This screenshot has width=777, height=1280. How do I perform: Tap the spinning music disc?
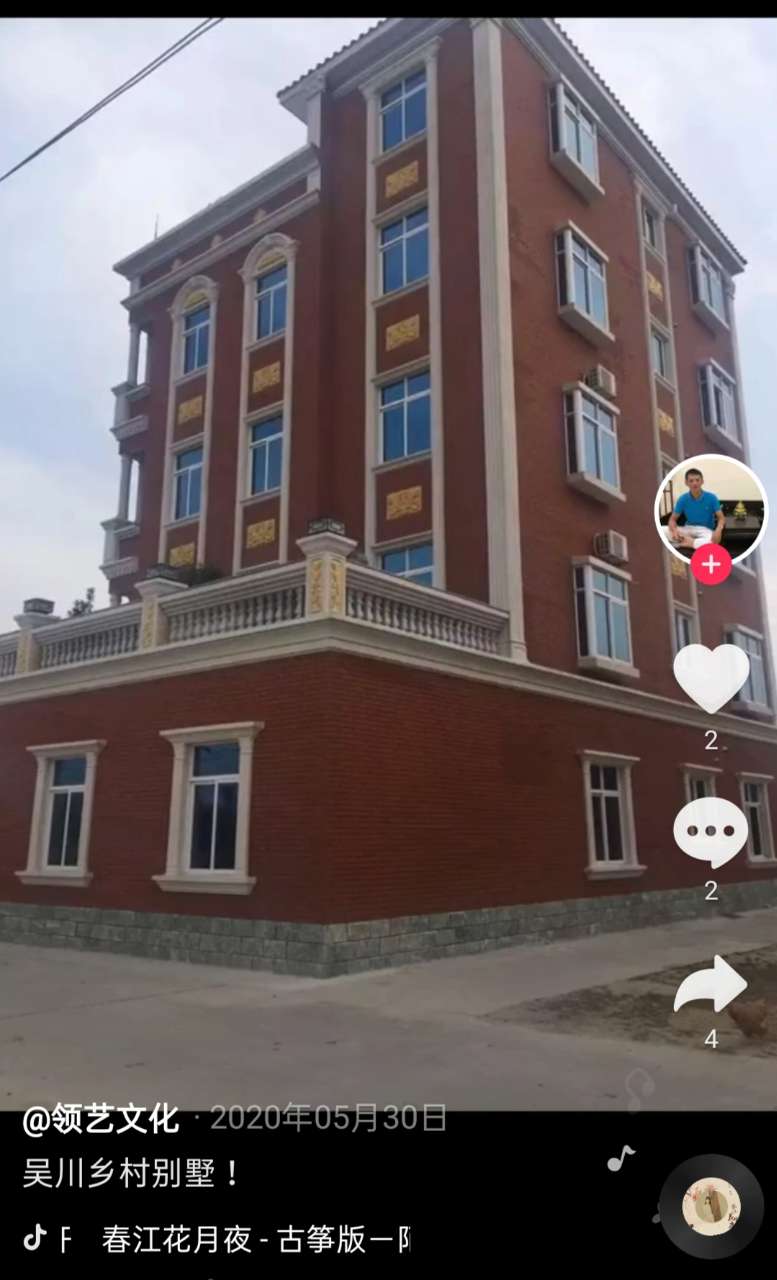pyautogui.click(x=711, y=1207)
